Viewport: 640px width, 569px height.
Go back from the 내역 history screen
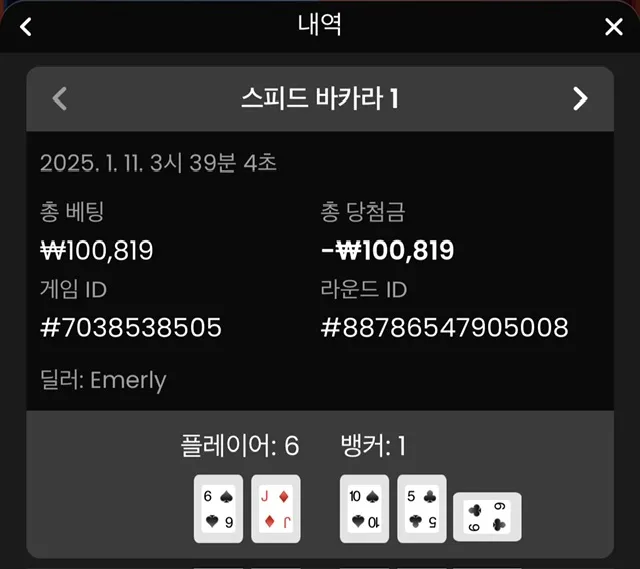[26, 27]
